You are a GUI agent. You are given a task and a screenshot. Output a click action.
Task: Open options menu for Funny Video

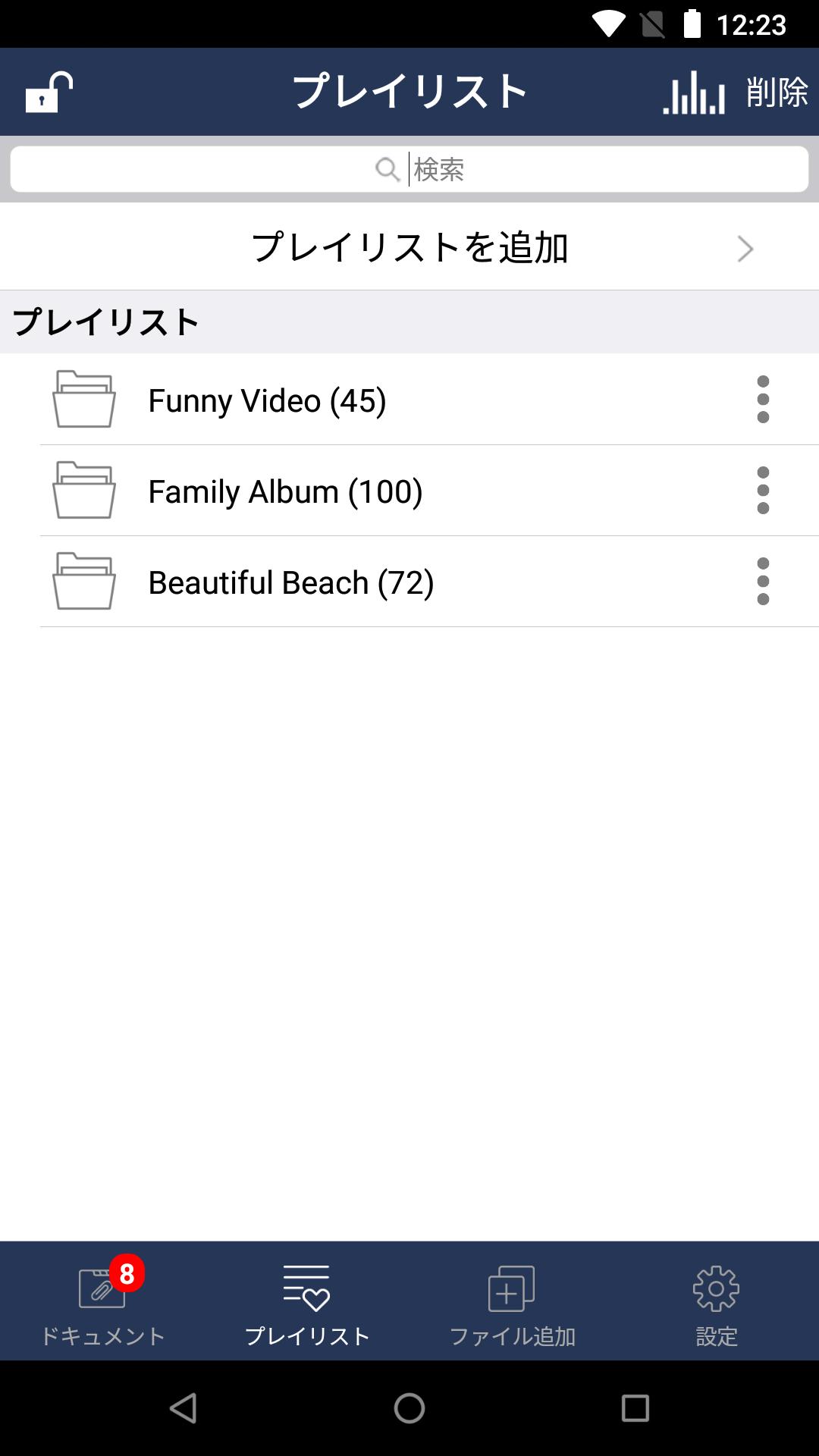pos(763,400)
